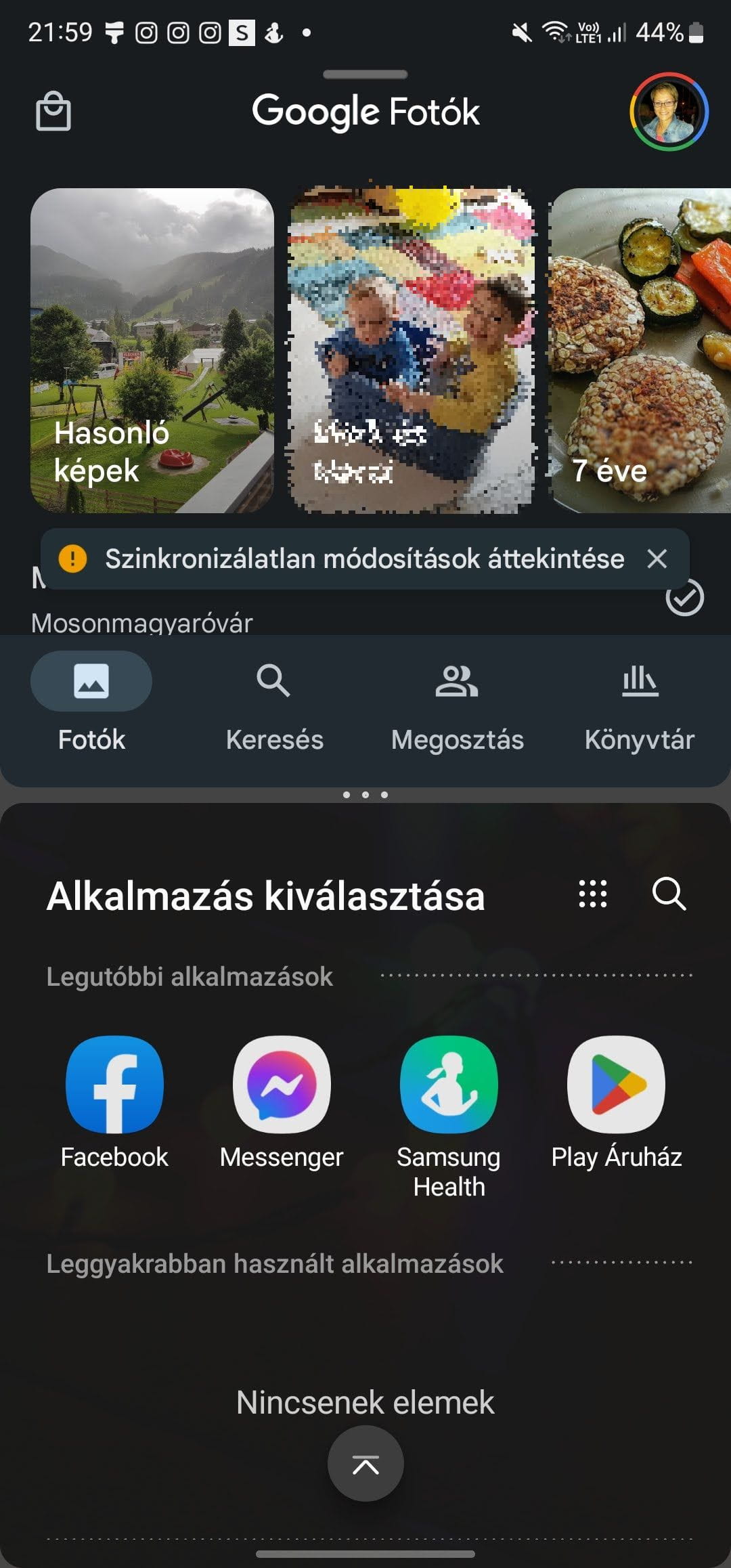
Task: Tap the three-dot split screen divider handle
Action: pos(365,795)
